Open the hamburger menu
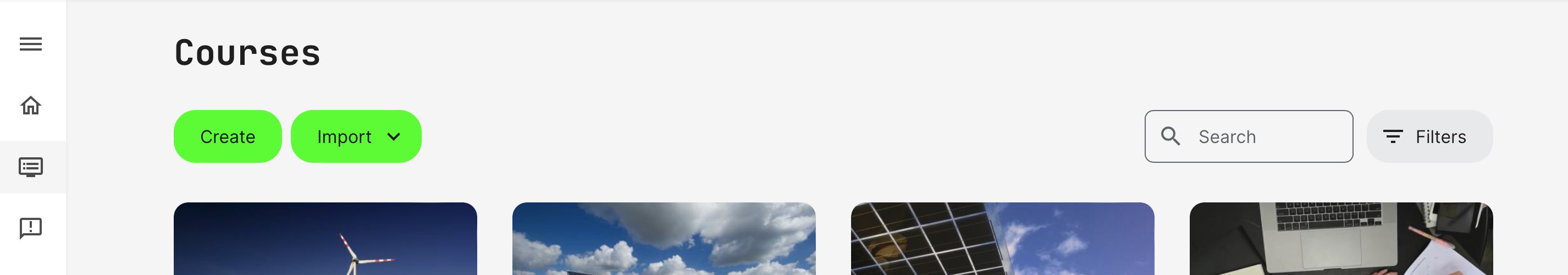The image size is (1568, 275). [x=30, y=44]
